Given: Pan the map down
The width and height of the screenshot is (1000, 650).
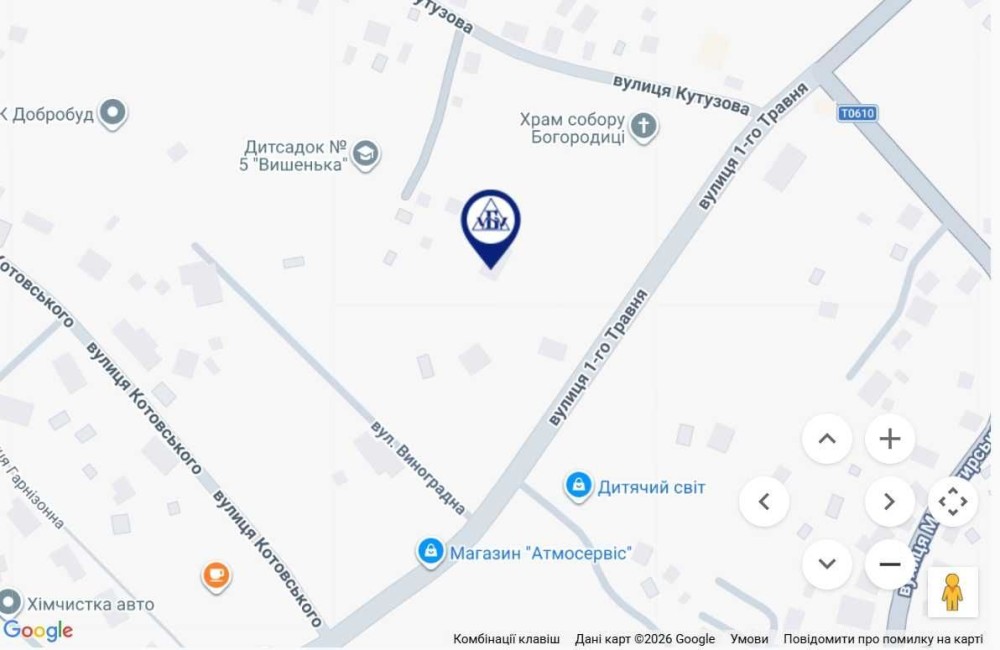Looking at the screenshot, I should 827,564.
